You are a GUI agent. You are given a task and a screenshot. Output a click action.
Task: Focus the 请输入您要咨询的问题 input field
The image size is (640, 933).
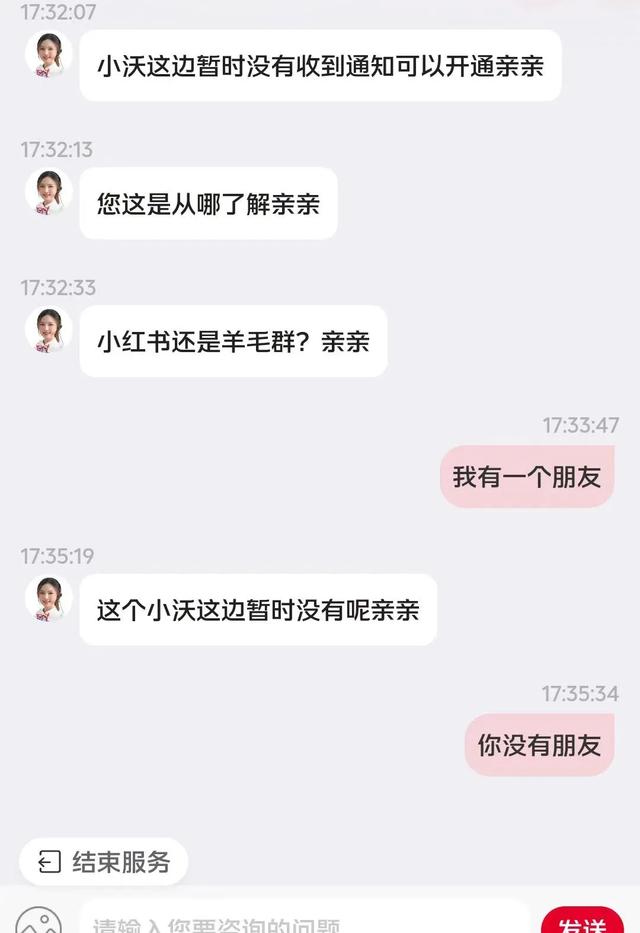300,922
